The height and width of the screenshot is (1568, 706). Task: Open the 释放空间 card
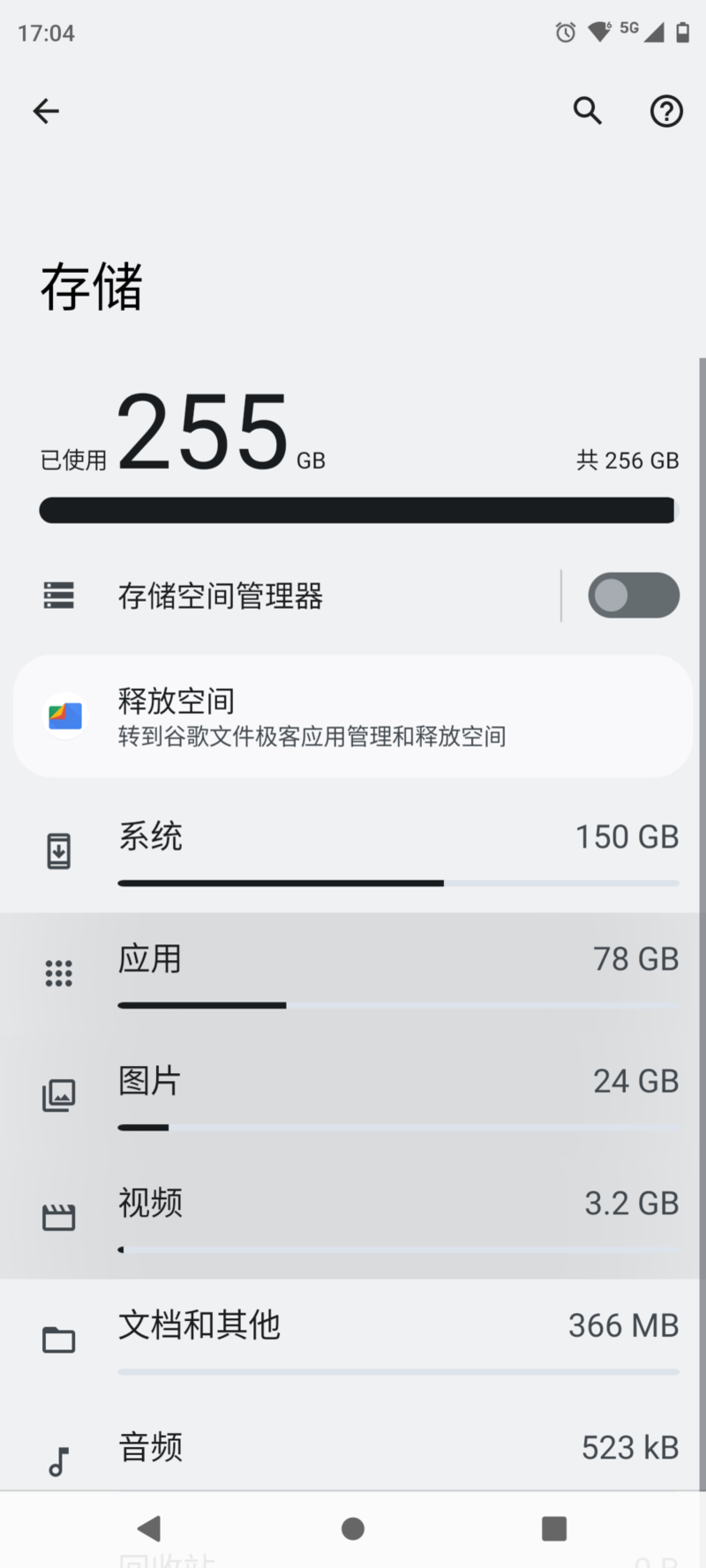pyautogui.click(x=353, y=716)
